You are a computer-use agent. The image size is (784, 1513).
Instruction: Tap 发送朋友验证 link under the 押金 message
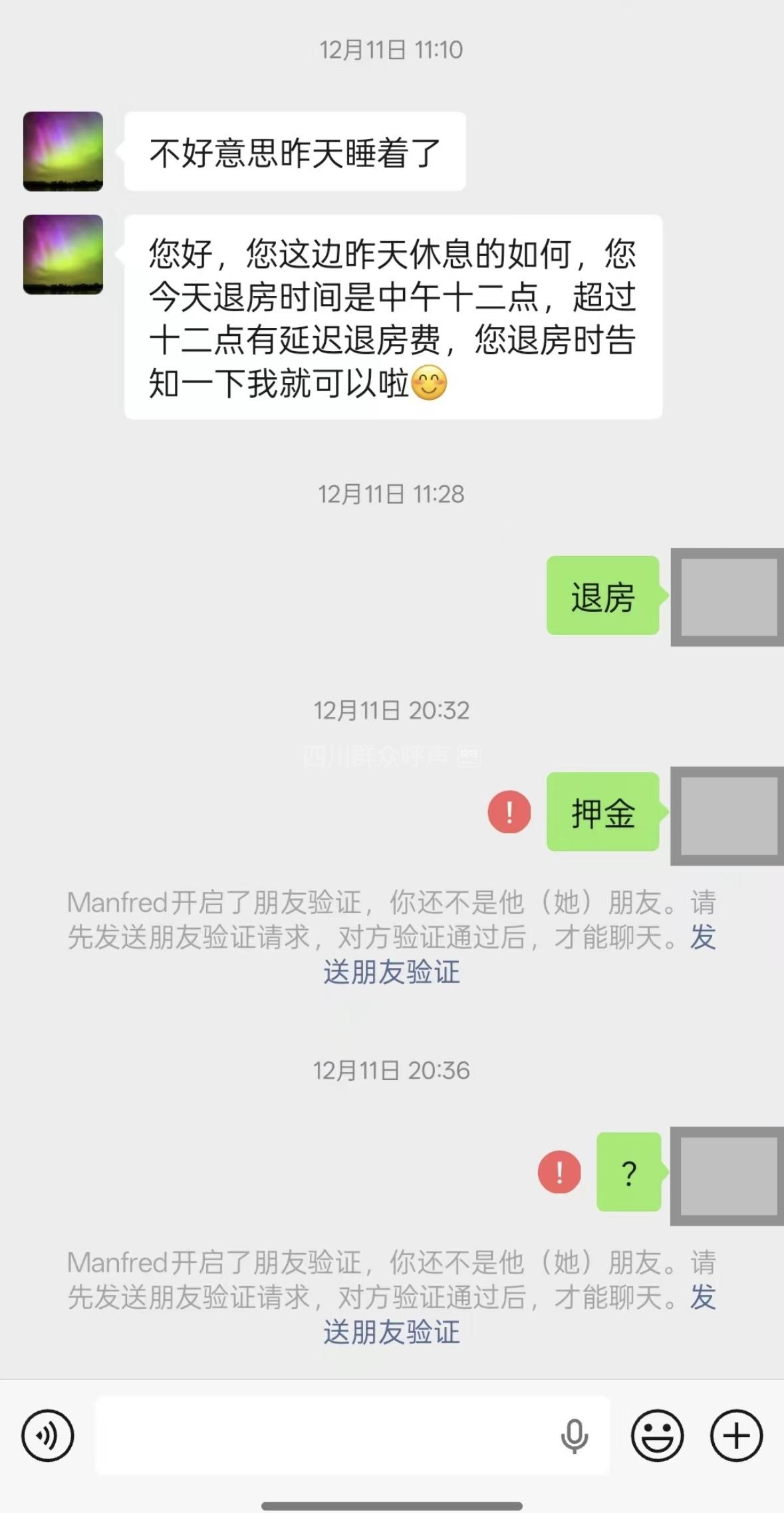click(x=391, y=972)
